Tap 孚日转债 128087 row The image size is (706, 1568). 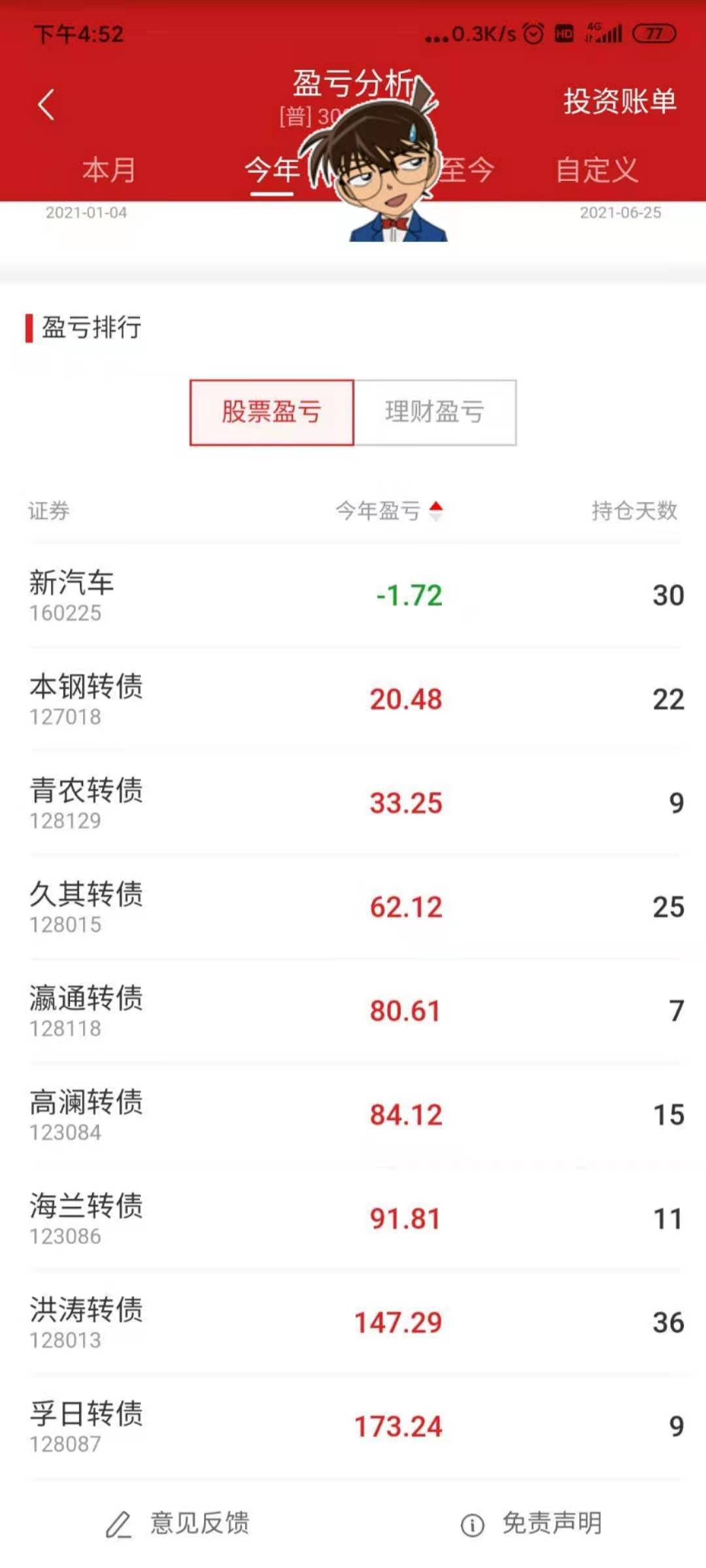[x=353, y=1426]
